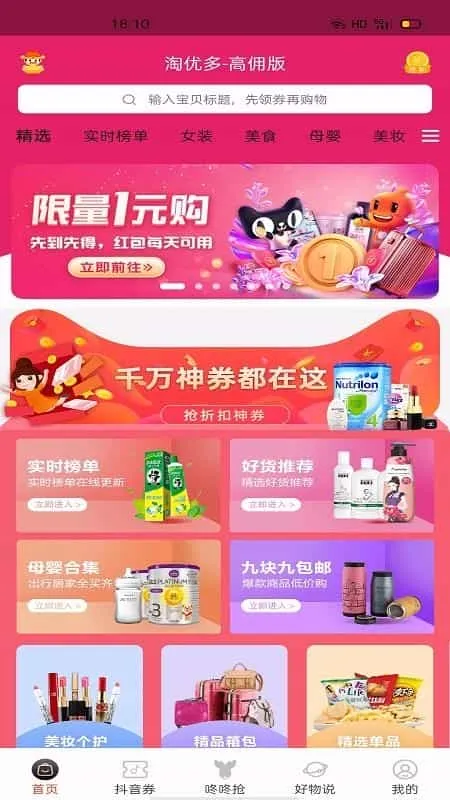Open the 精品箱包 tile
450x800 pixels.
click(224, 697)
